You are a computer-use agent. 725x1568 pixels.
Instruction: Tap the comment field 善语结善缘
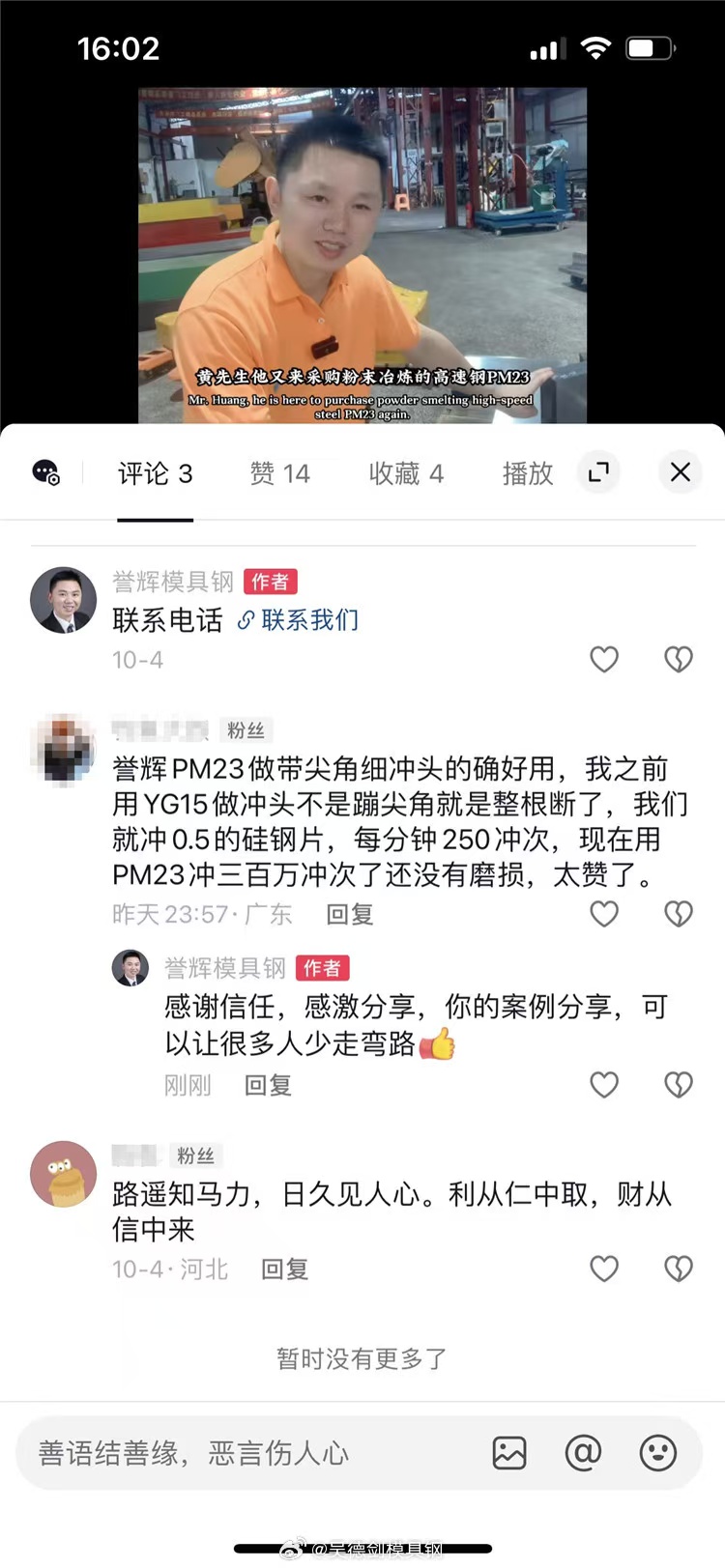point(242,1453)
